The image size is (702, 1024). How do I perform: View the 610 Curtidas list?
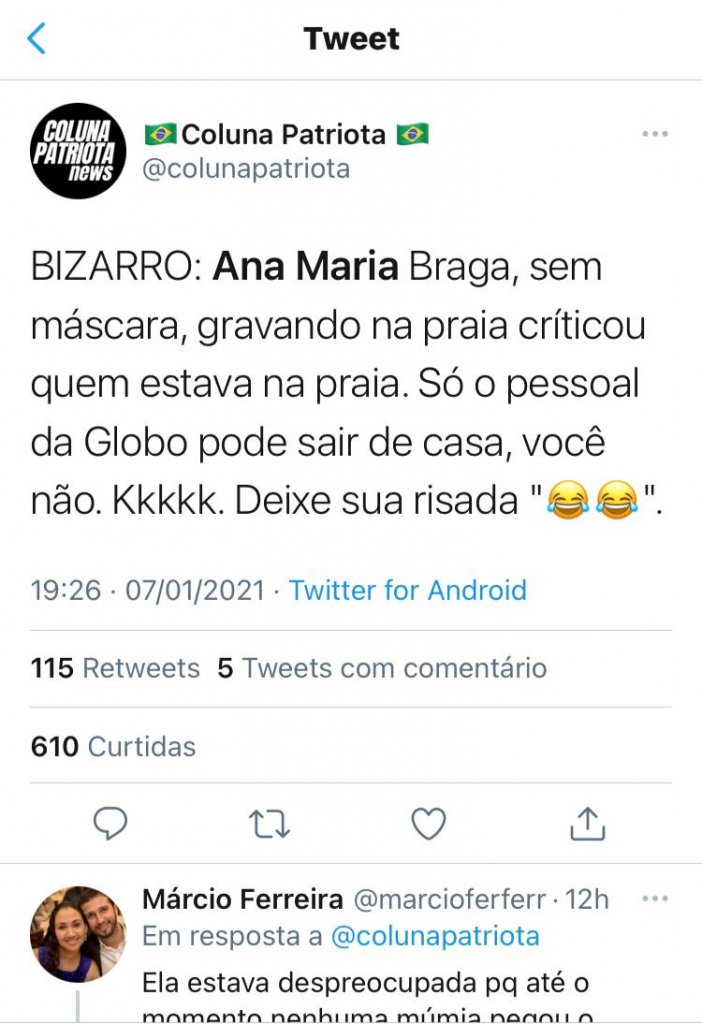pos(113,746)
